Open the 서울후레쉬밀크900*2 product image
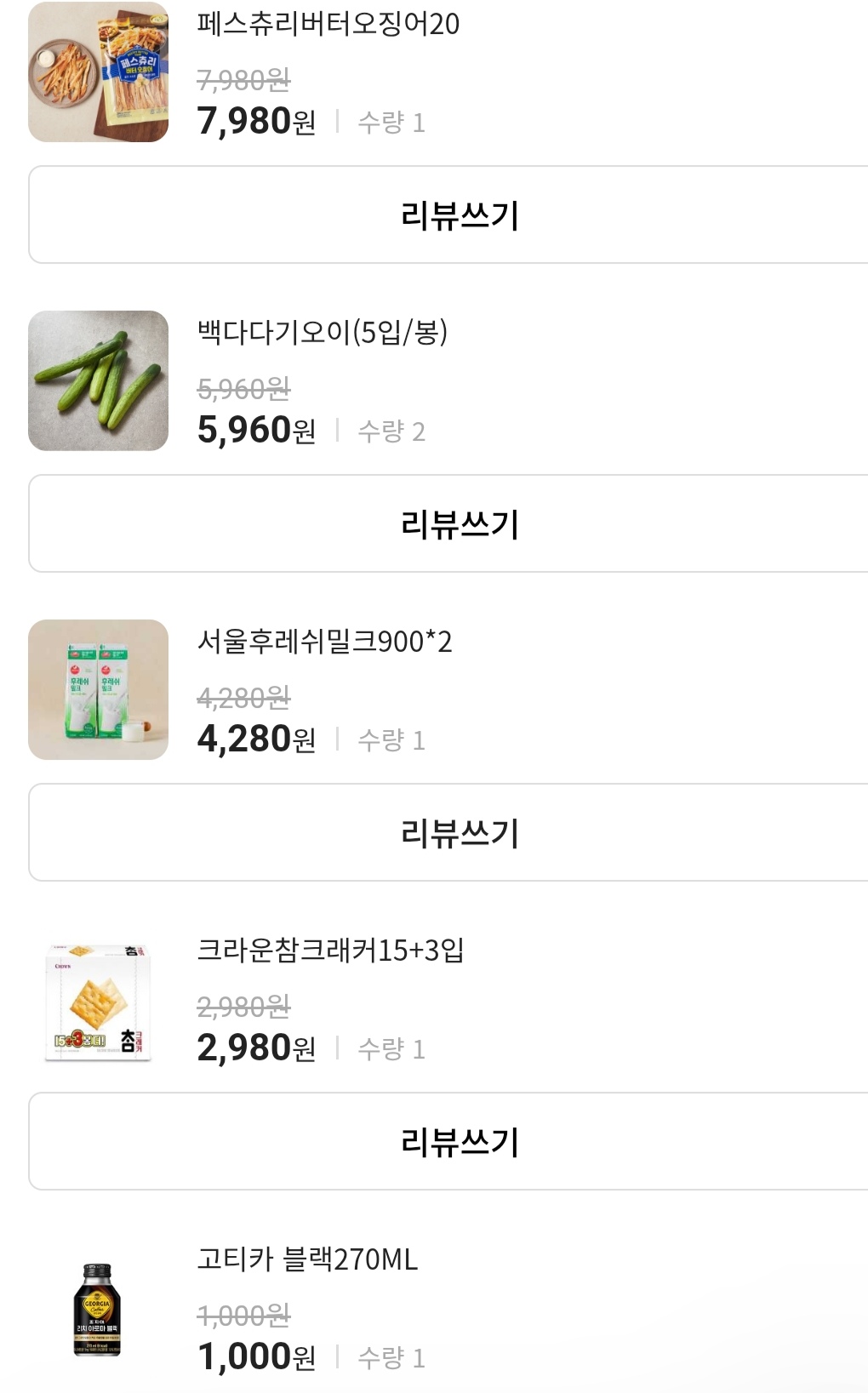Screen dimensions: 868x1393 [97, 691]
